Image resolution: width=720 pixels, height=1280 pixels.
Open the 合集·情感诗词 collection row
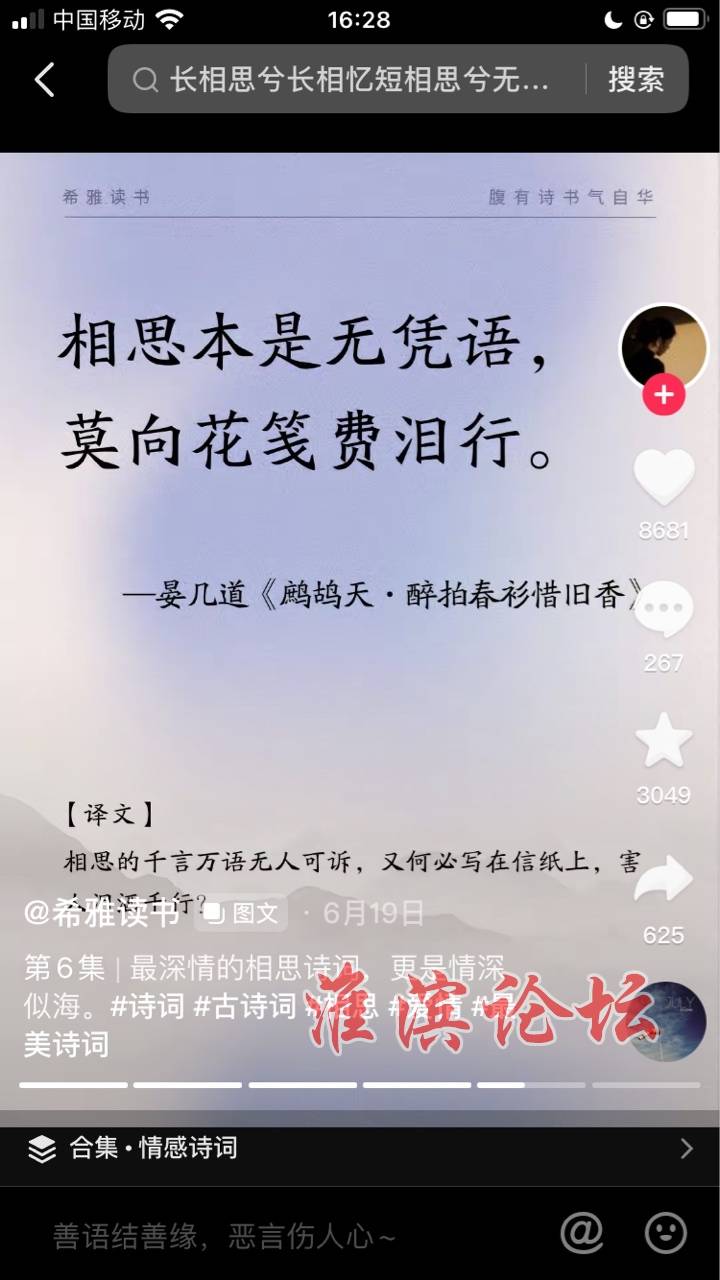360,1148
